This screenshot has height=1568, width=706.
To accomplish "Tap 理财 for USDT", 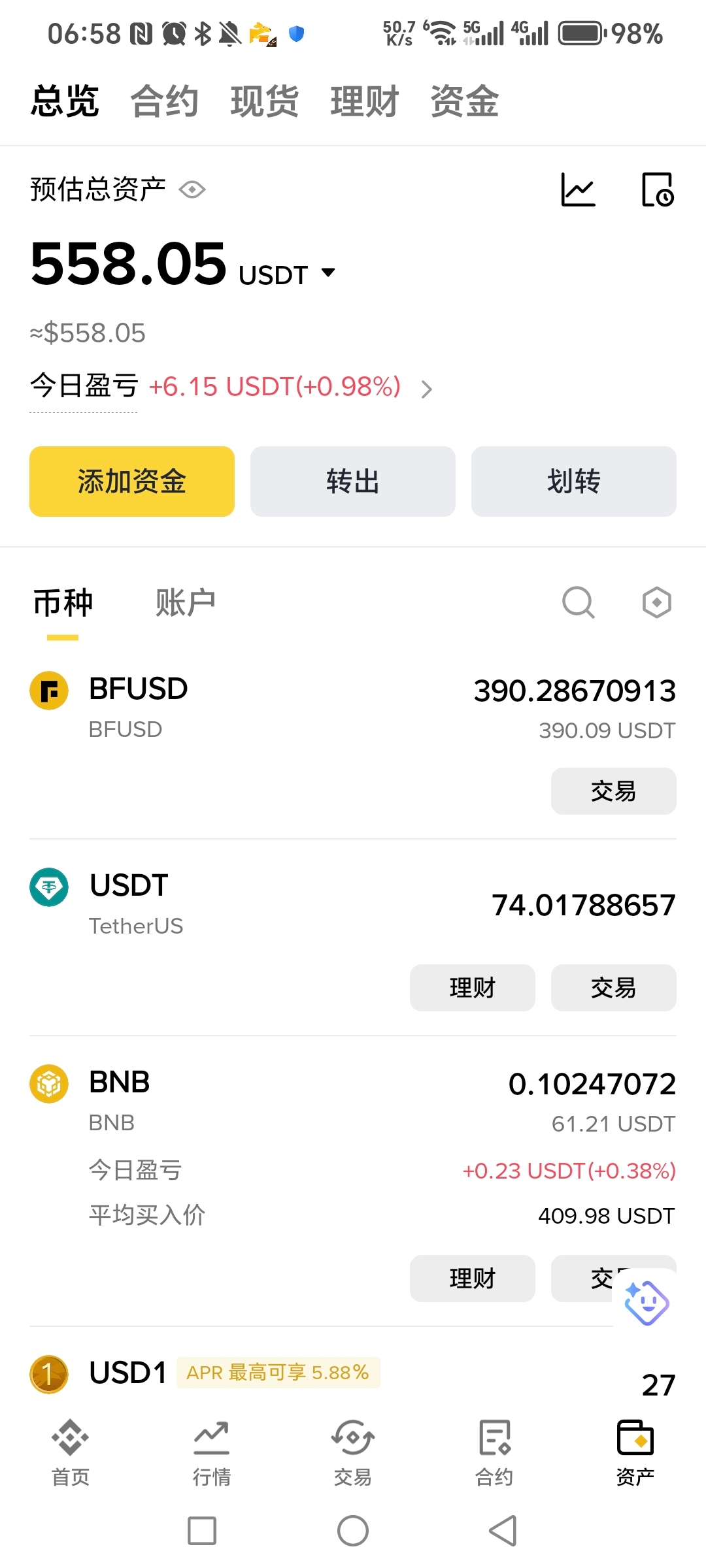I will tap(472, 988).
